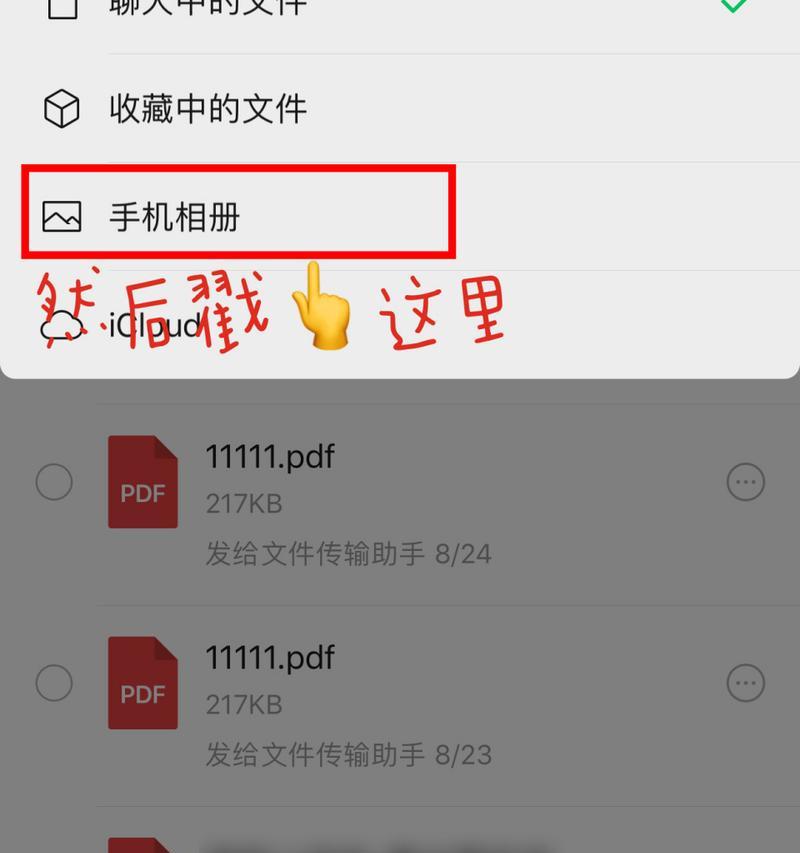Choose 手机相册 from the list

pyautogui.click(x=175, y=216)
